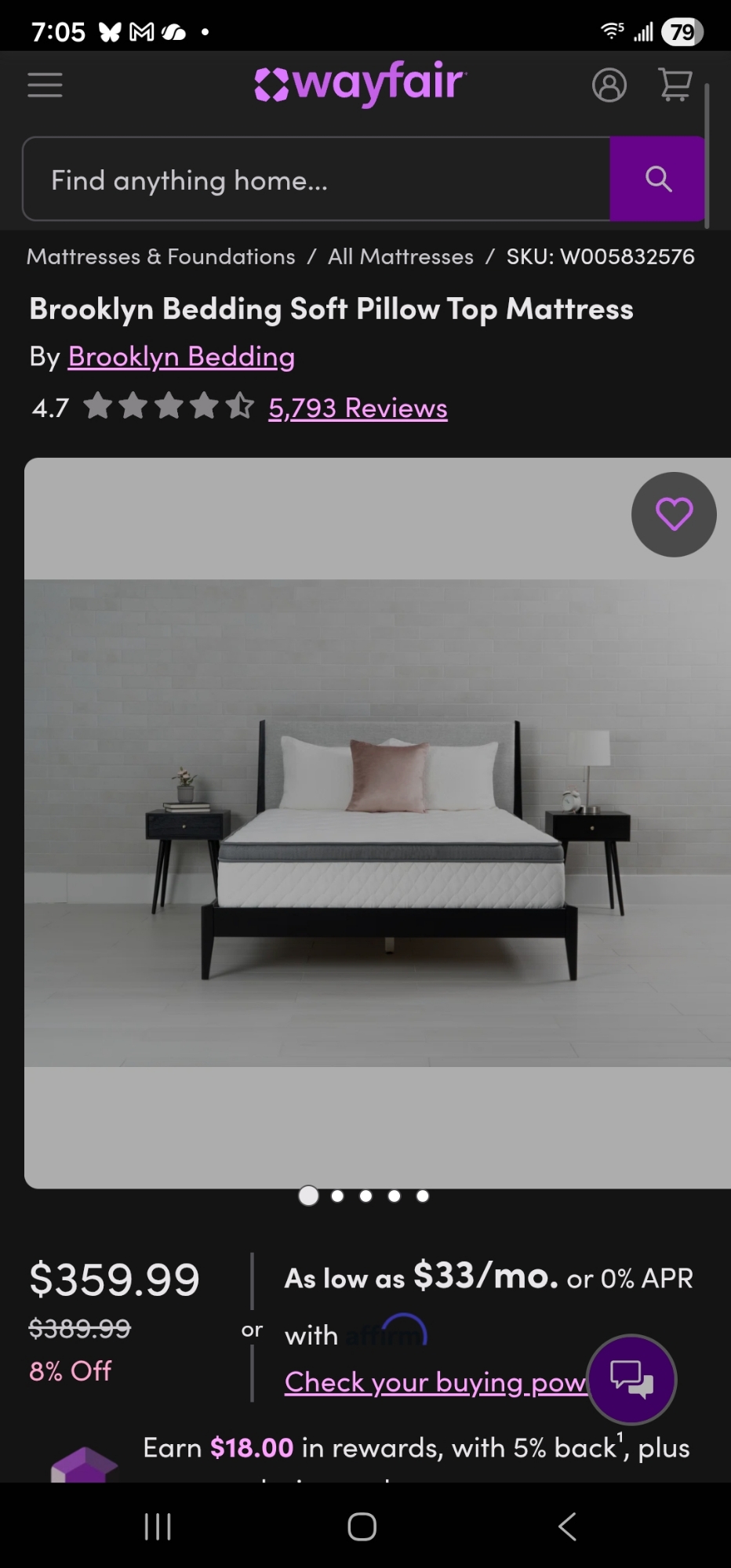This screenshot has height=1568, width=731.
Task: Go back using system back button
Action: pyautogui.click(x=567, y=1526)
